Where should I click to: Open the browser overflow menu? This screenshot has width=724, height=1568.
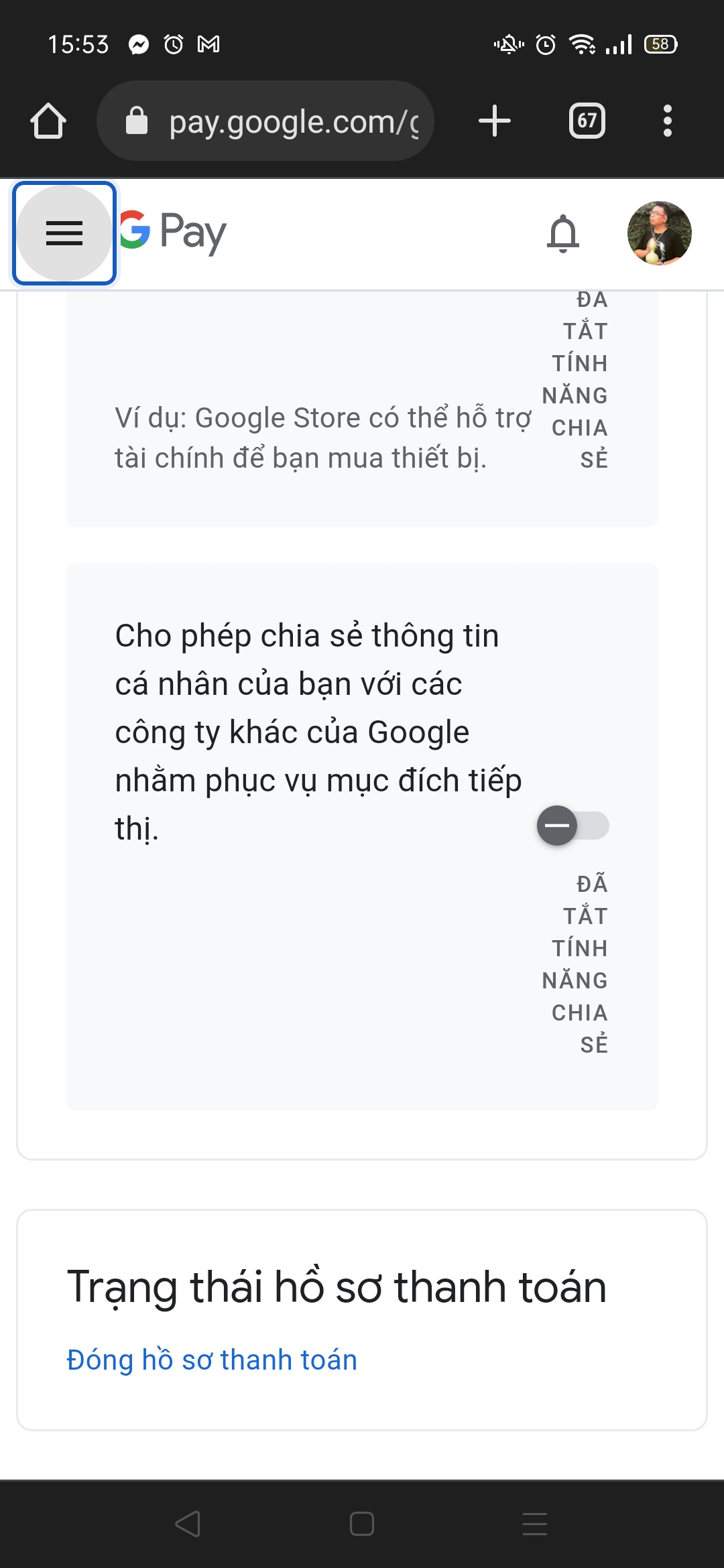667,121
